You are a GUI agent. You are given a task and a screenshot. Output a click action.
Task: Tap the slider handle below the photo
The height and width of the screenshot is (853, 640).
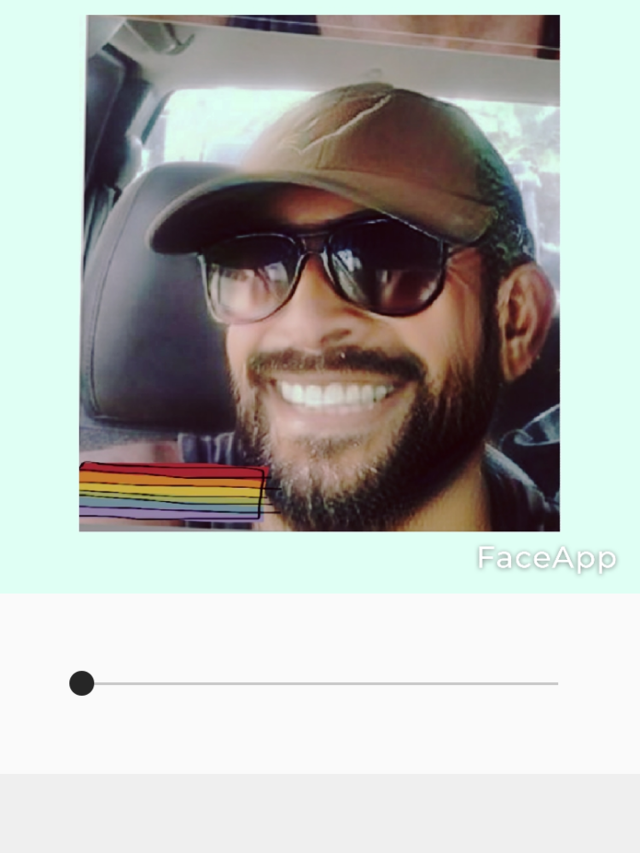click(82, 684)
